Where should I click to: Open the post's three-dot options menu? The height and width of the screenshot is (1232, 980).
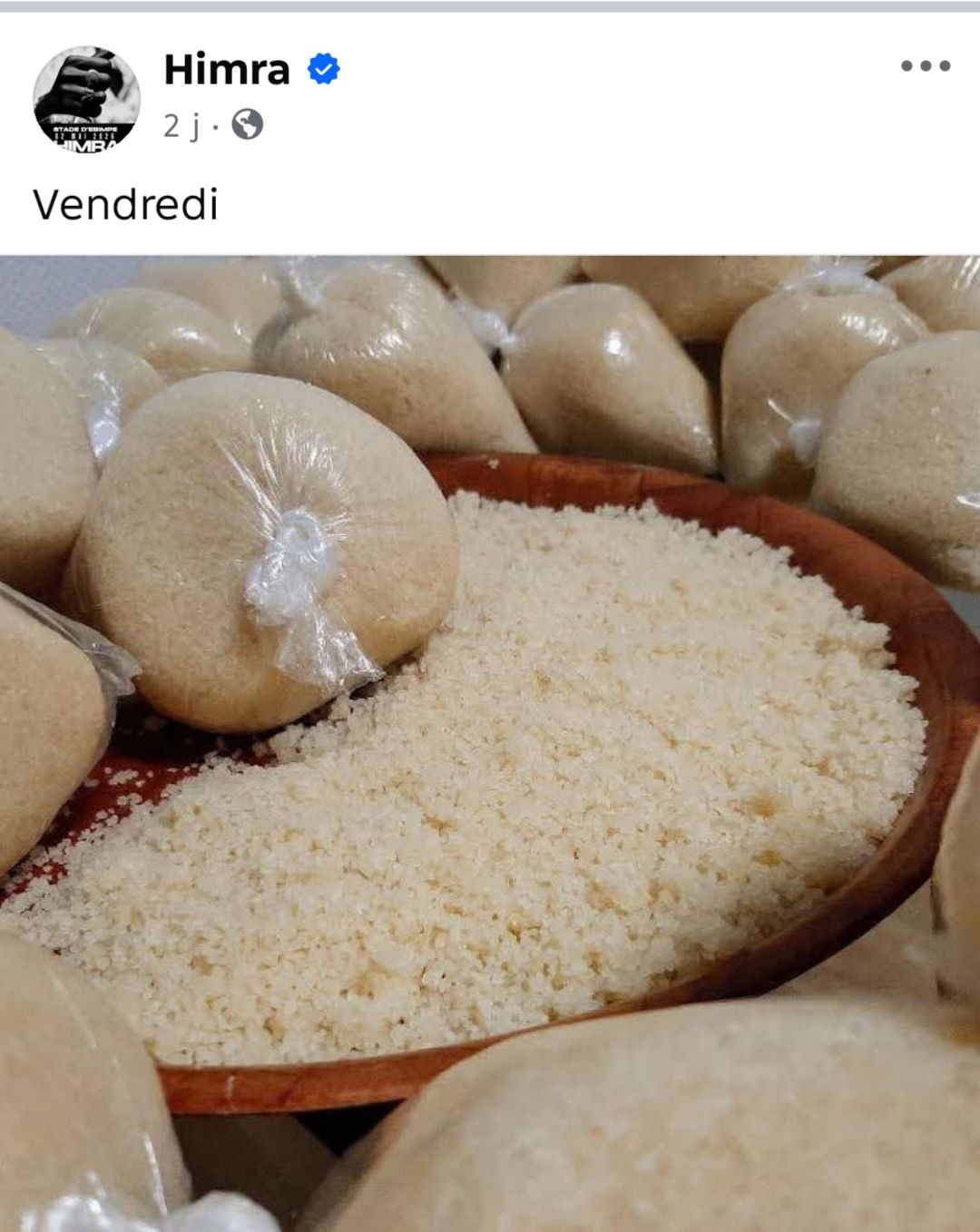tap(925, 65)
